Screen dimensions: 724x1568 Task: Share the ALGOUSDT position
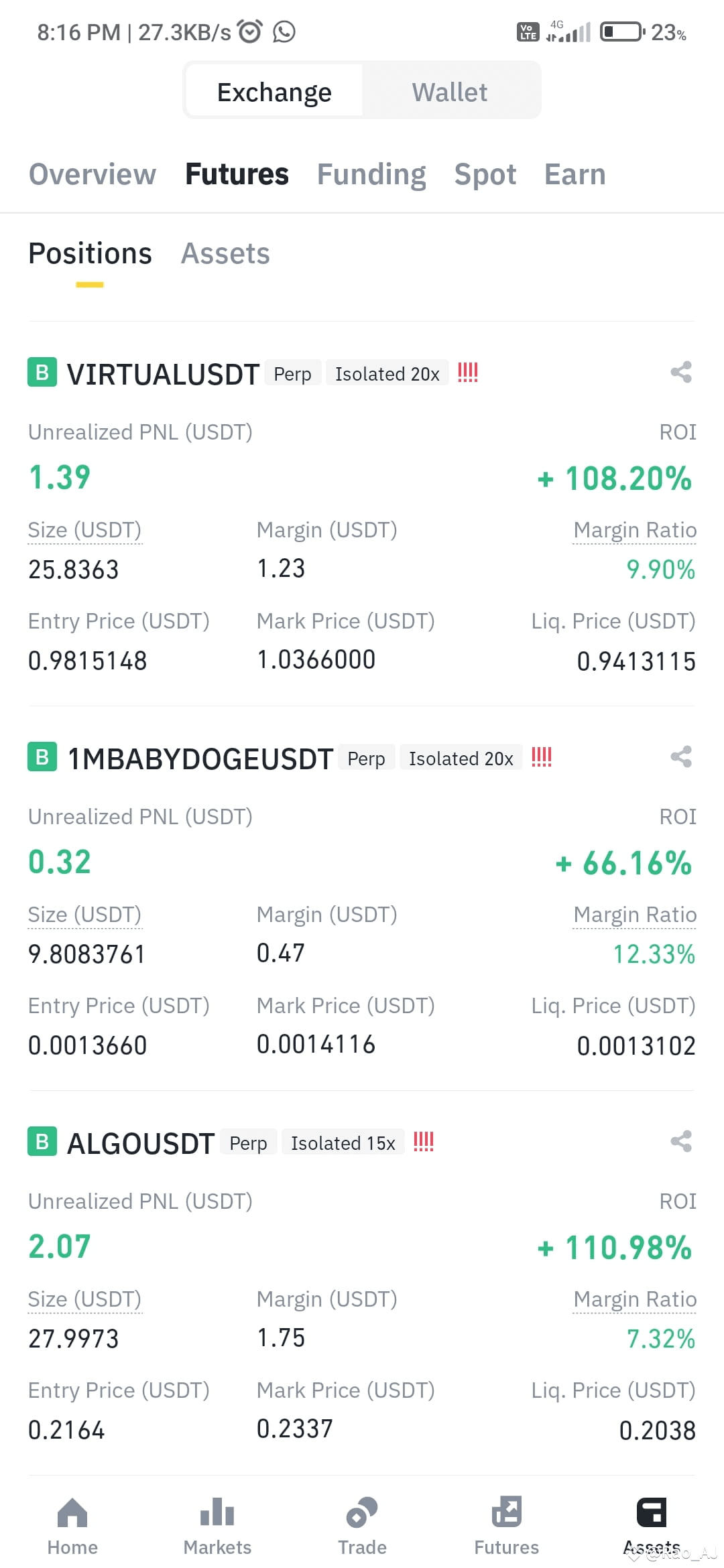coord(680,1142)
